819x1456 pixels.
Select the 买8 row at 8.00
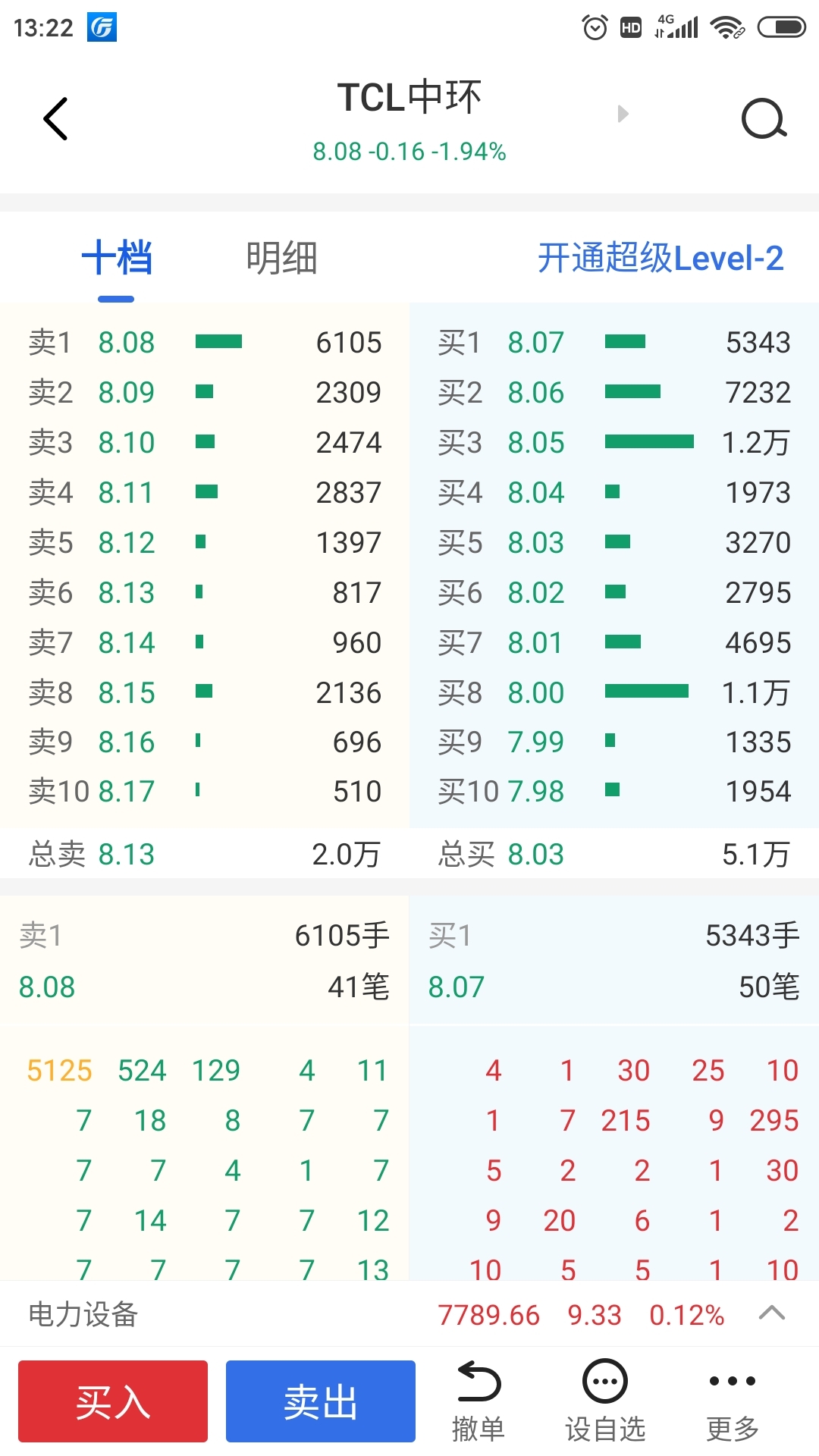614,692
